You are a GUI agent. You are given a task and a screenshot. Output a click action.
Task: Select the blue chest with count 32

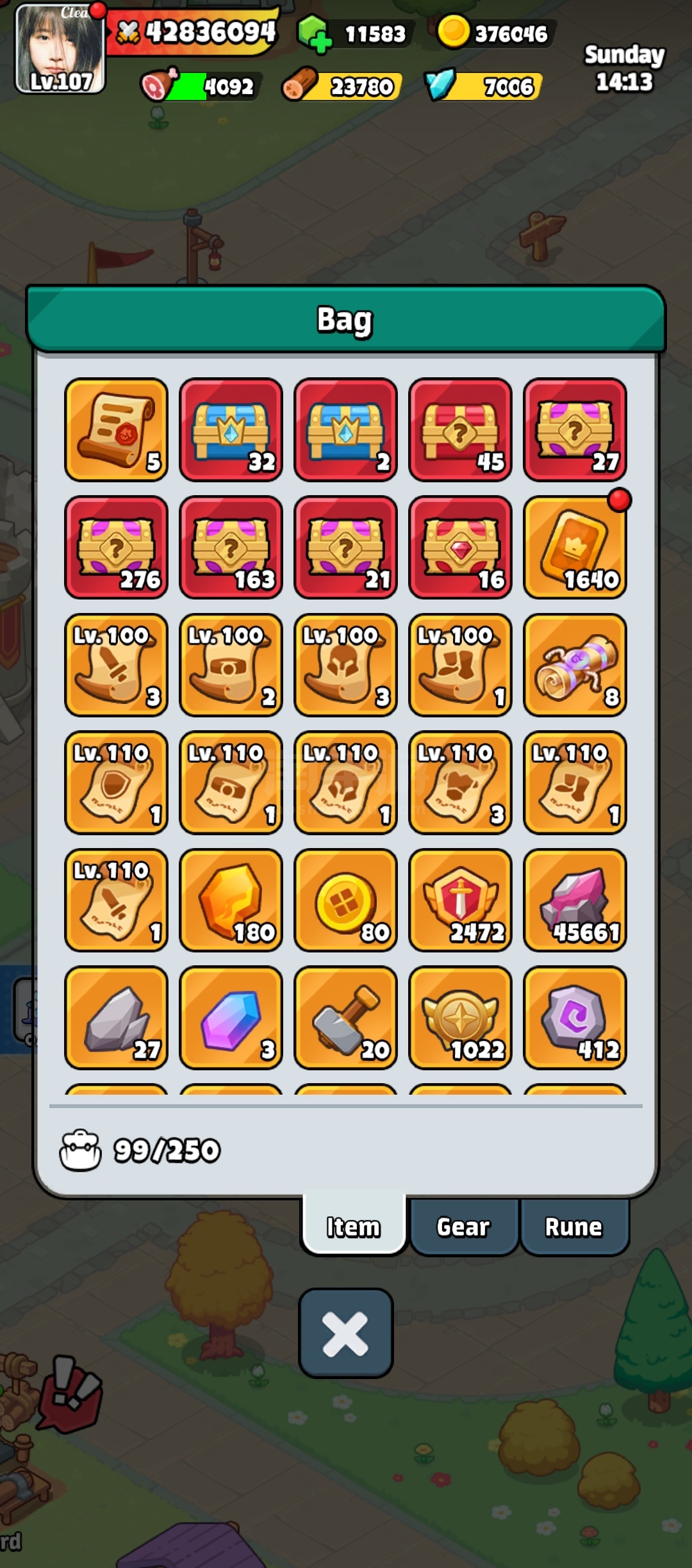coord(231,429)
